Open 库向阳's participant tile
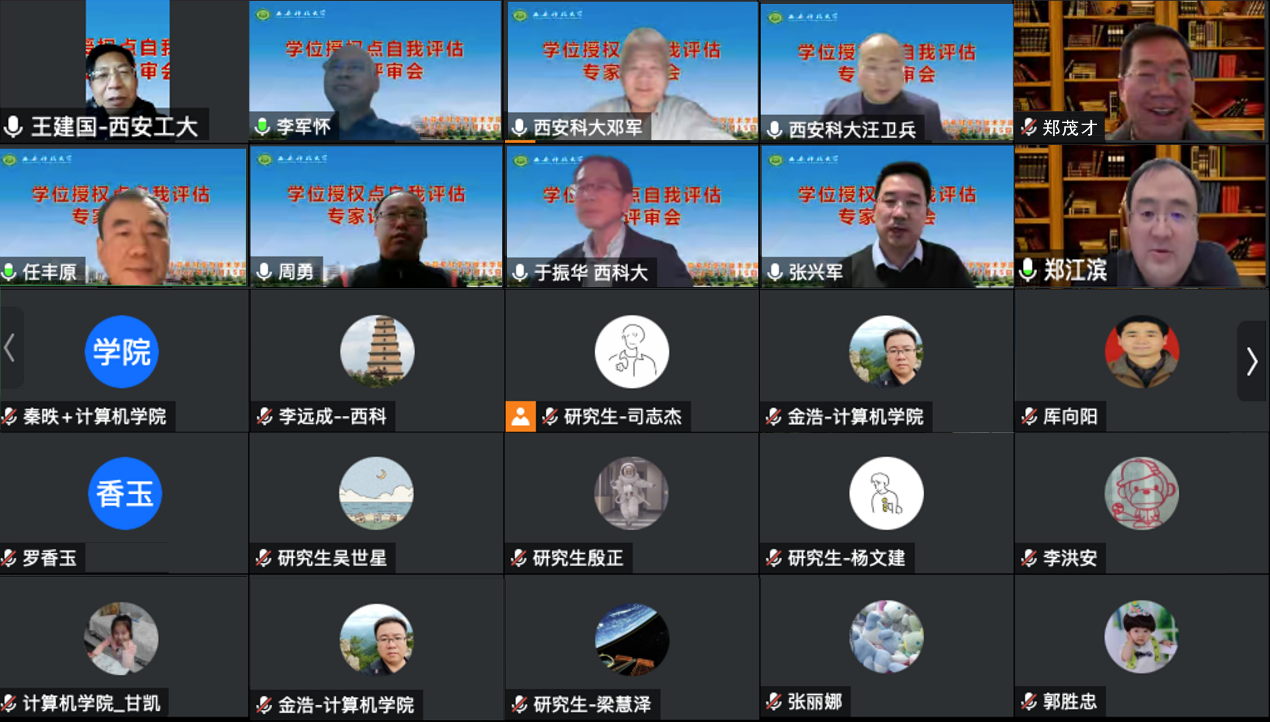This screenshot has width=1270, height=722. pyautogui.click(x=1141, y=360)
